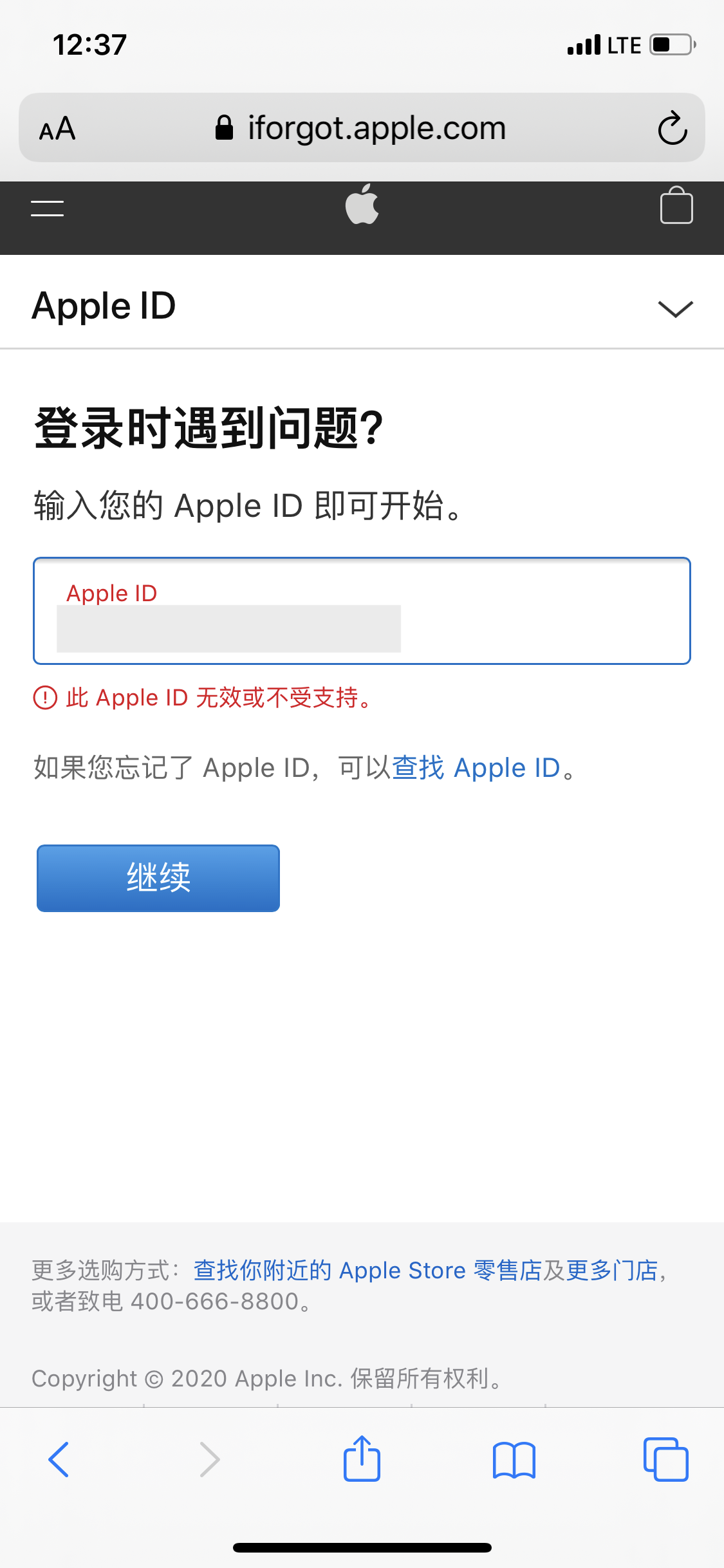Tap the 继续 continue button
Image resolution: width=724 pixels, height=1568 pixels.
(x=158, y=878)
